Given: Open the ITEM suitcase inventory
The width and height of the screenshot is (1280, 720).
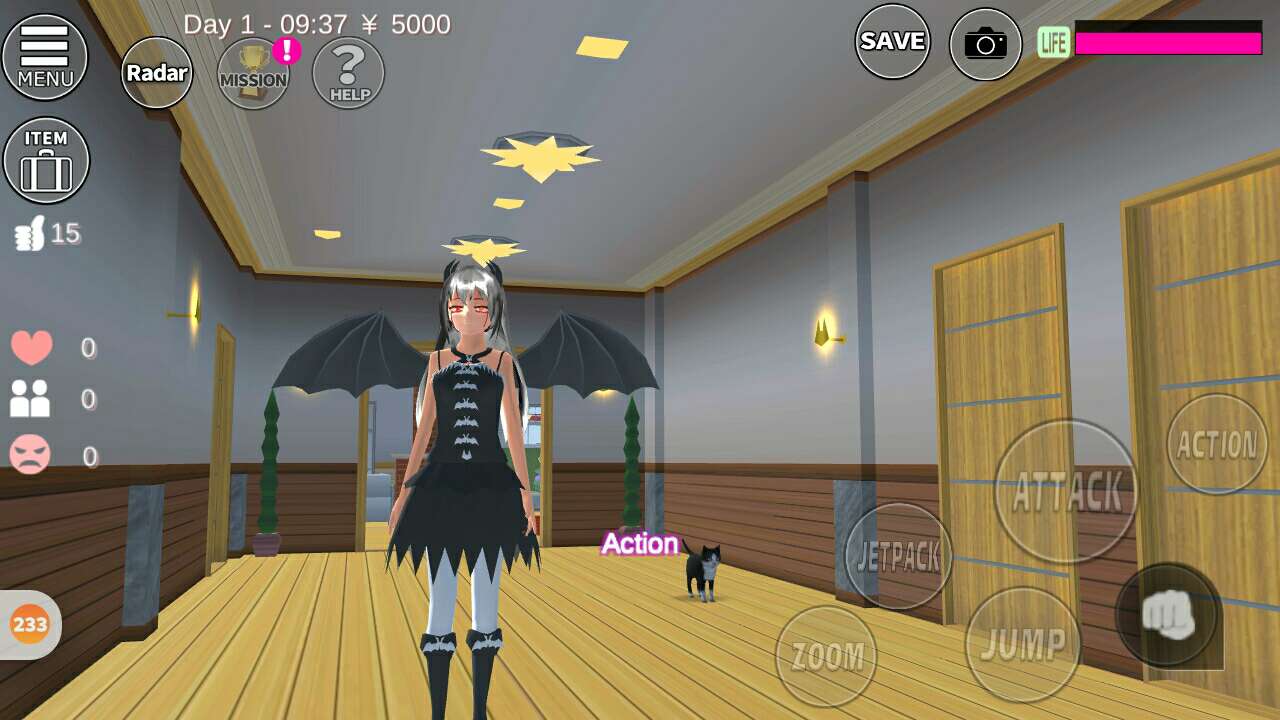Looking at the screenshot, I should [46, 160].
